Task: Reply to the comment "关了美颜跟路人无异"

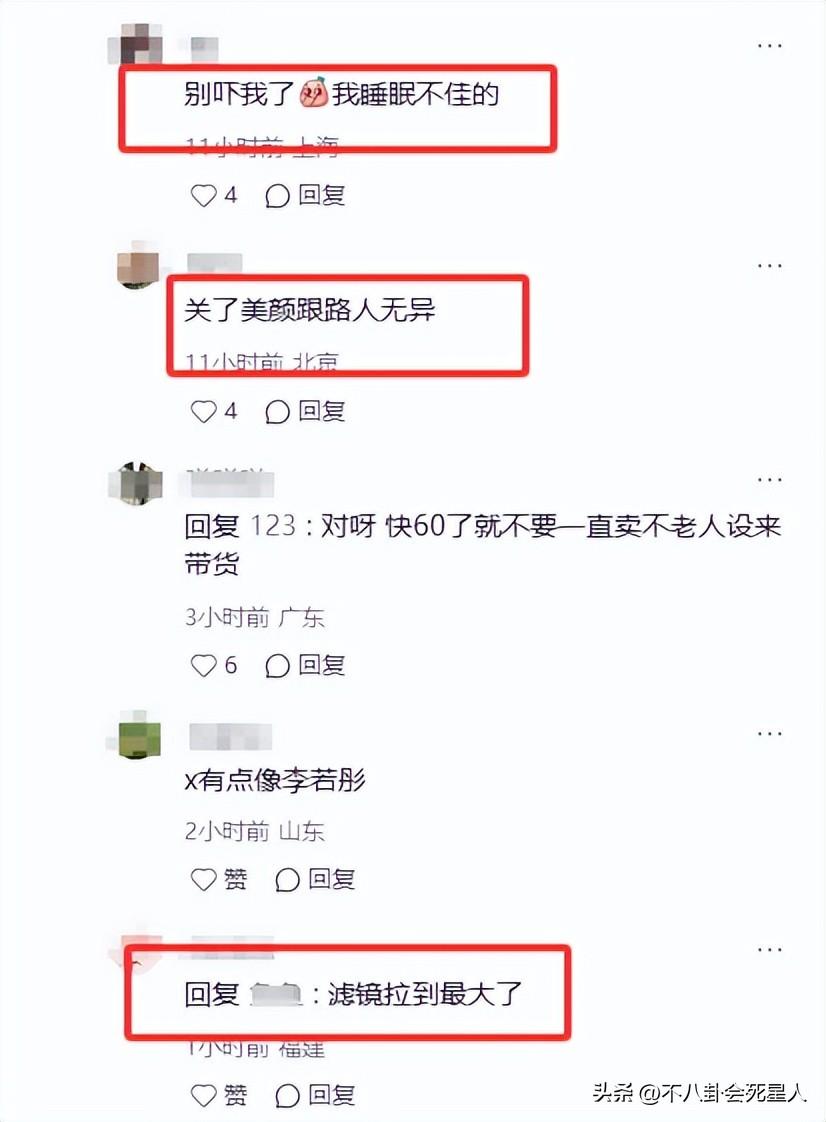Action: (x=307, y=411)
